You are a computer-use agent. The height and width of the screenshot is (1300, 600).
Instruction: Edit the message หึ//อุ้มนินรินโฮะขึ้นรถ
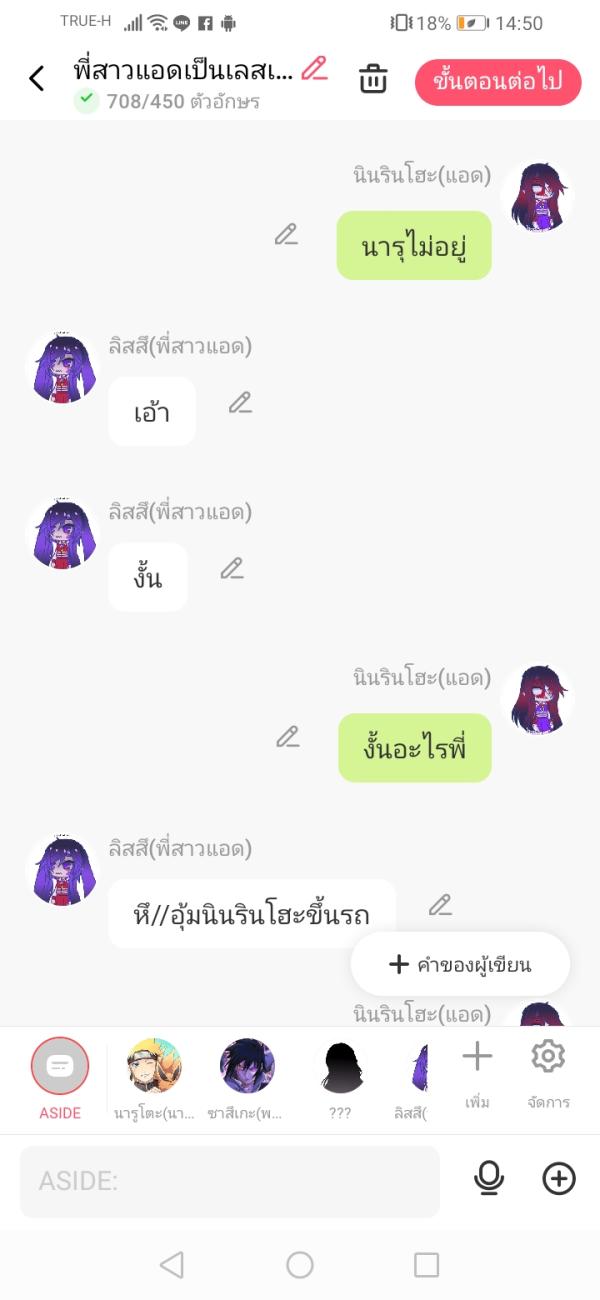440,905
